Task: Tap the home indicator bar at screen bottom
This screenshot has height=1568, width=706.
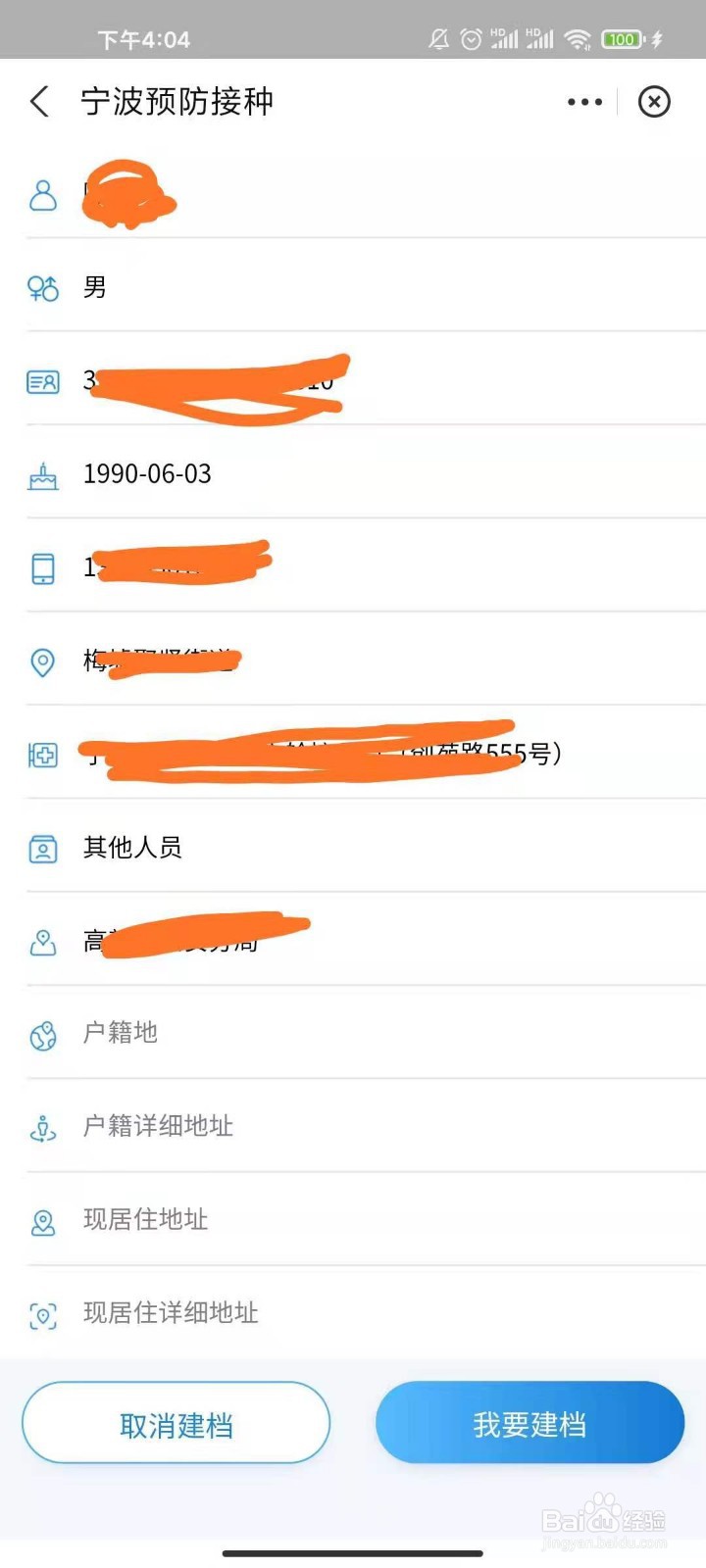Action: [353, 1553]
